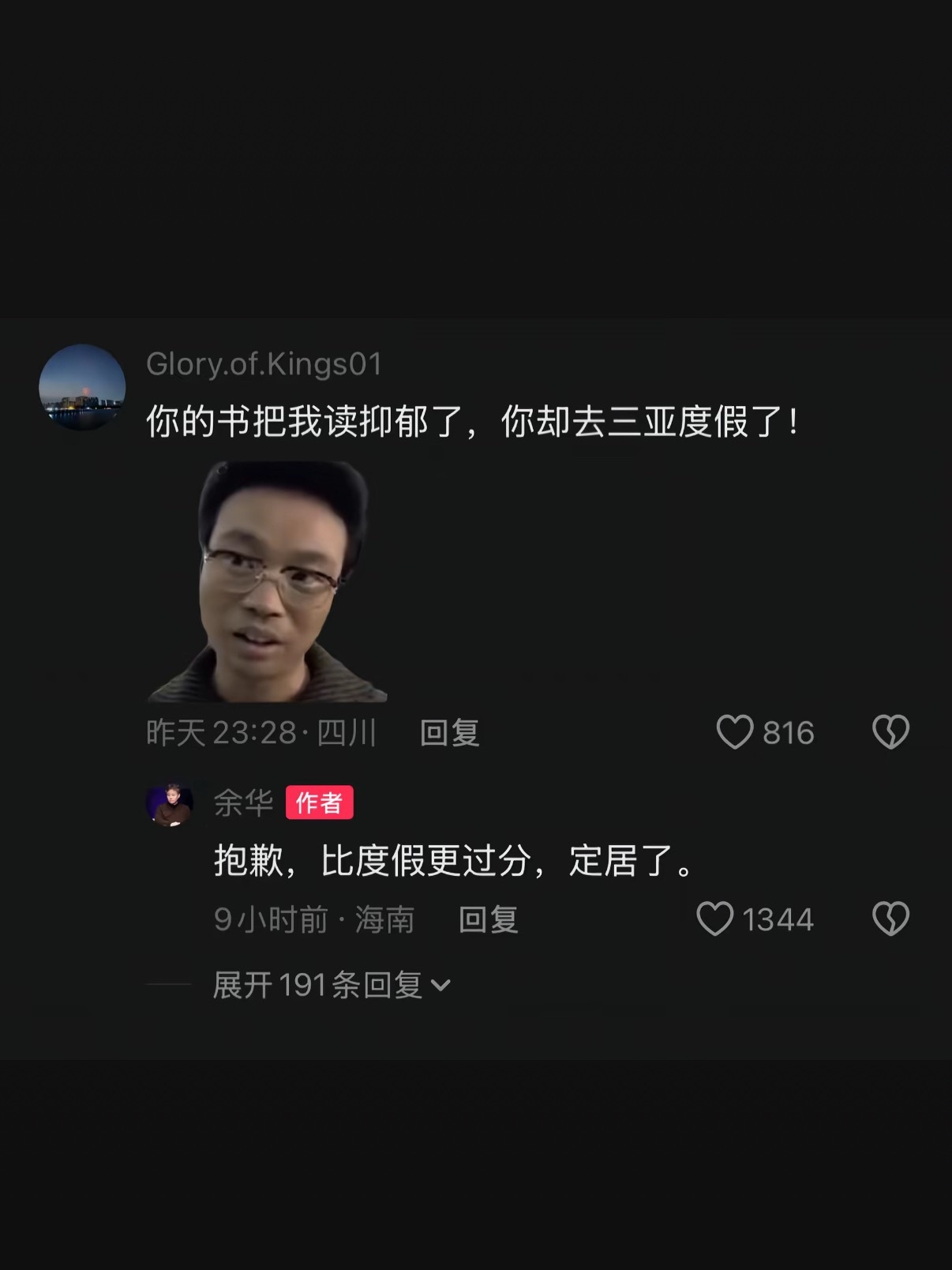Viewport: 952px width, 1270px height.
Task: Select the first comment's text bubble
Action: pyautogui.click(x=472, y=423)
